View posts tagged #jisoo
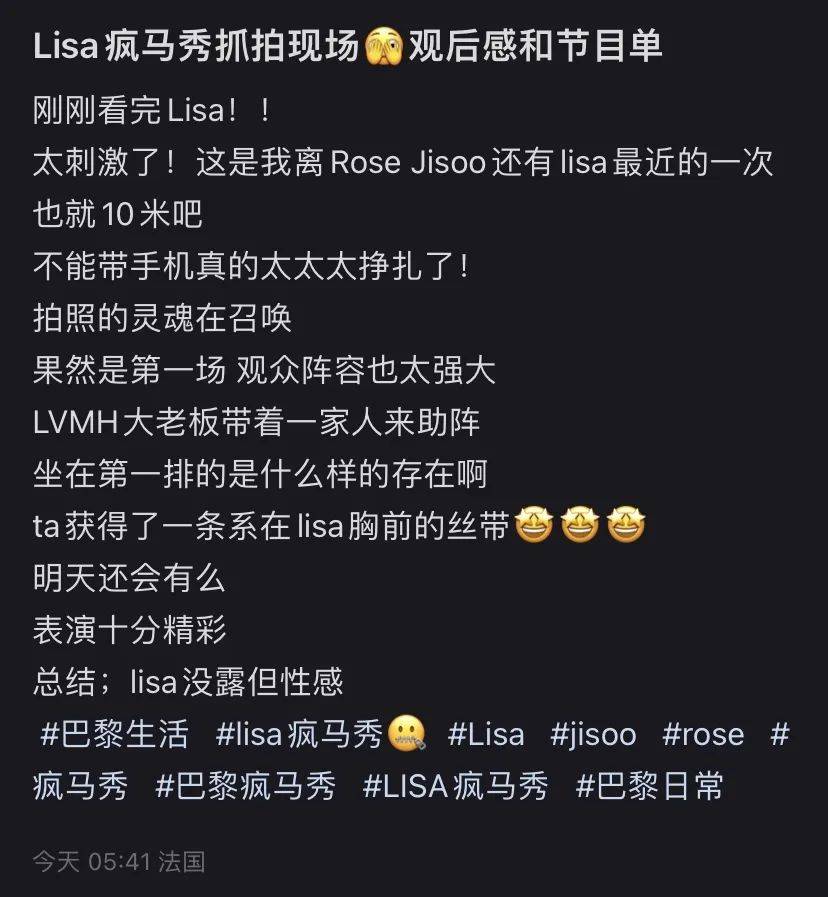The image size is (828, 897). 593,735
